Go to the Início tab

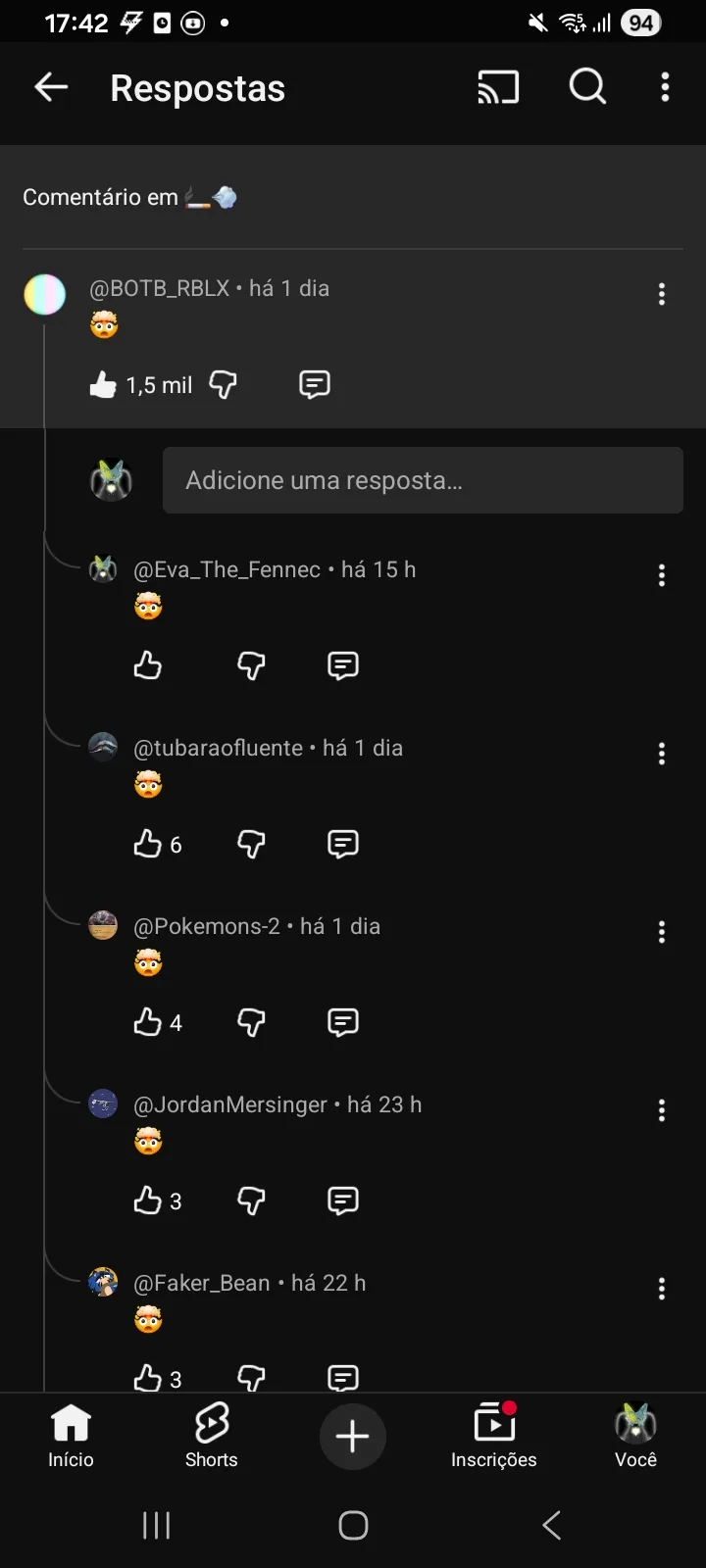[71, 1436]
